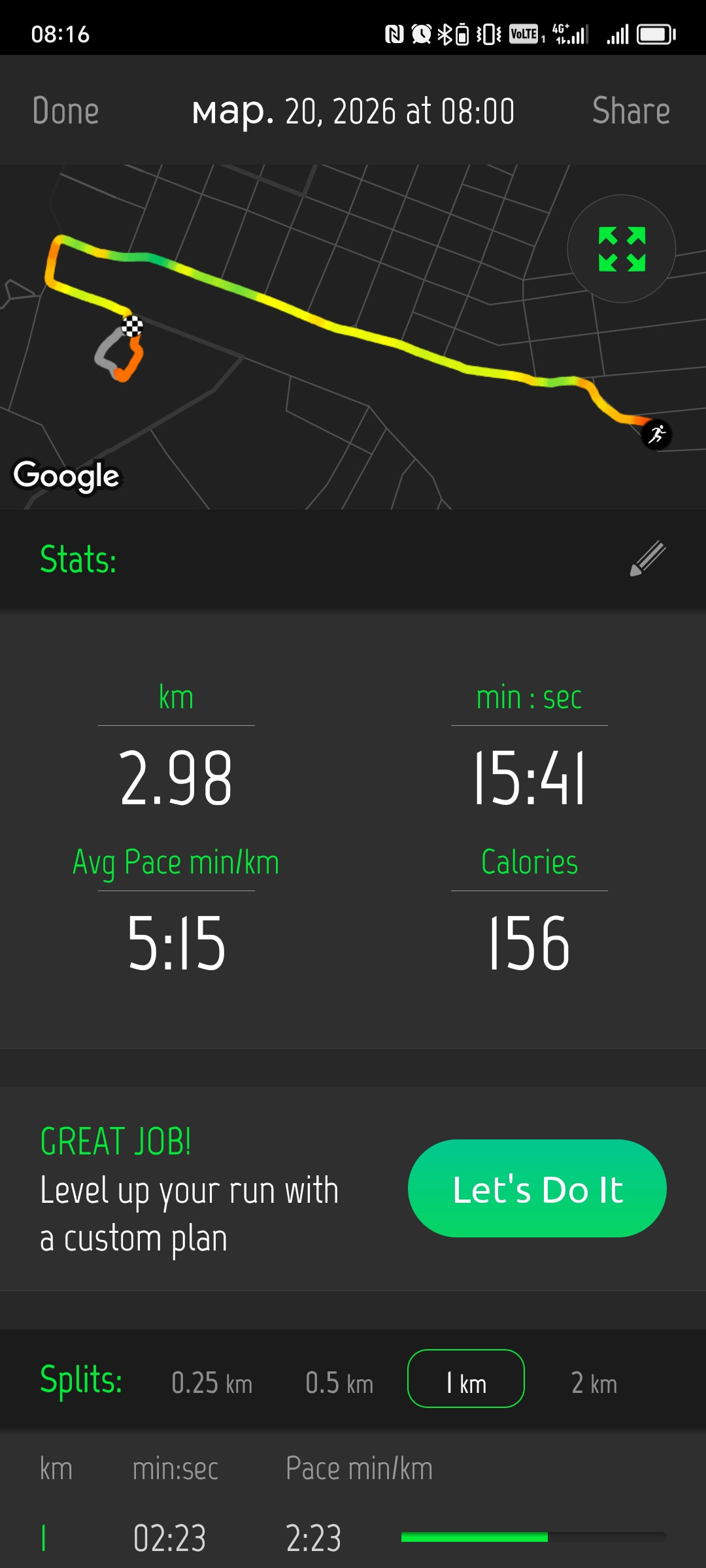Image resolution: width=706 pixels, height=1568 pixels.
Task: Tap Done to close the run summary
Action: pos(65,110)
